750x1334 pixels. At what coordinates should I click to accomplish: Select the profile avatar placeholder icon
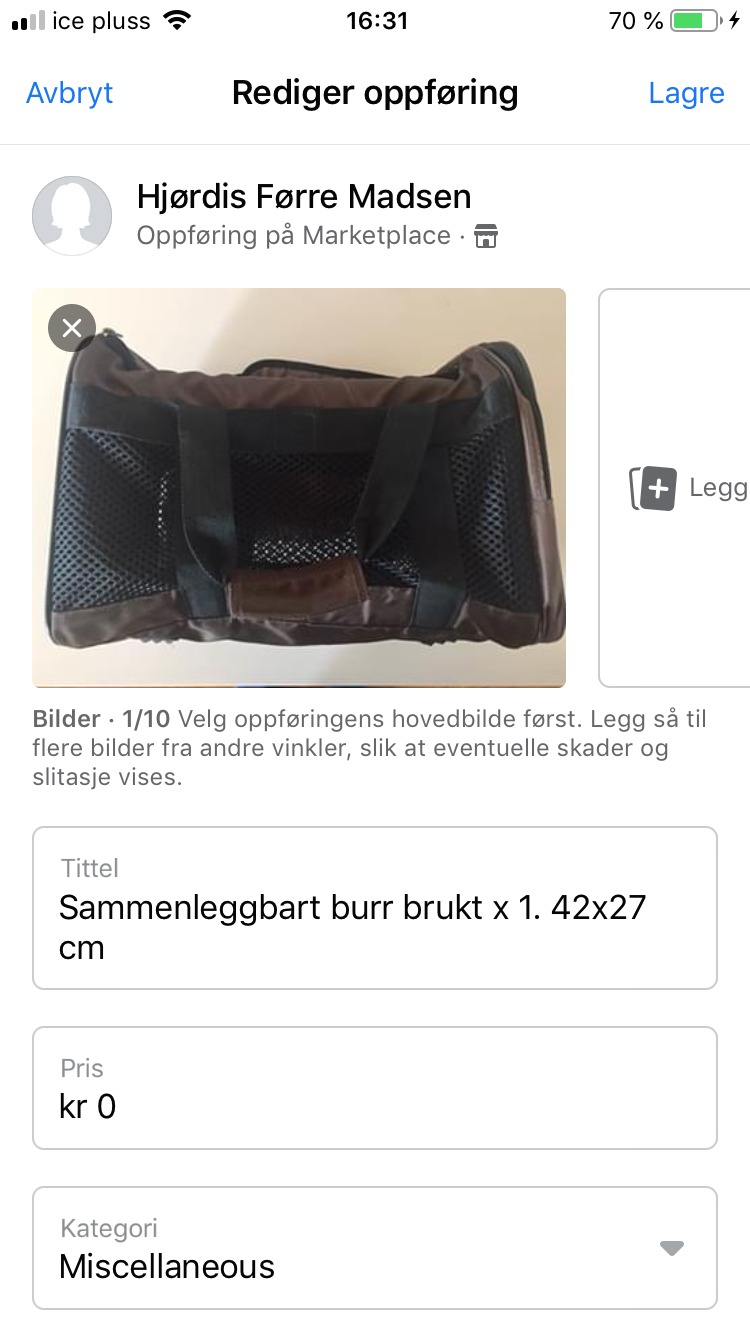[72, 215]
